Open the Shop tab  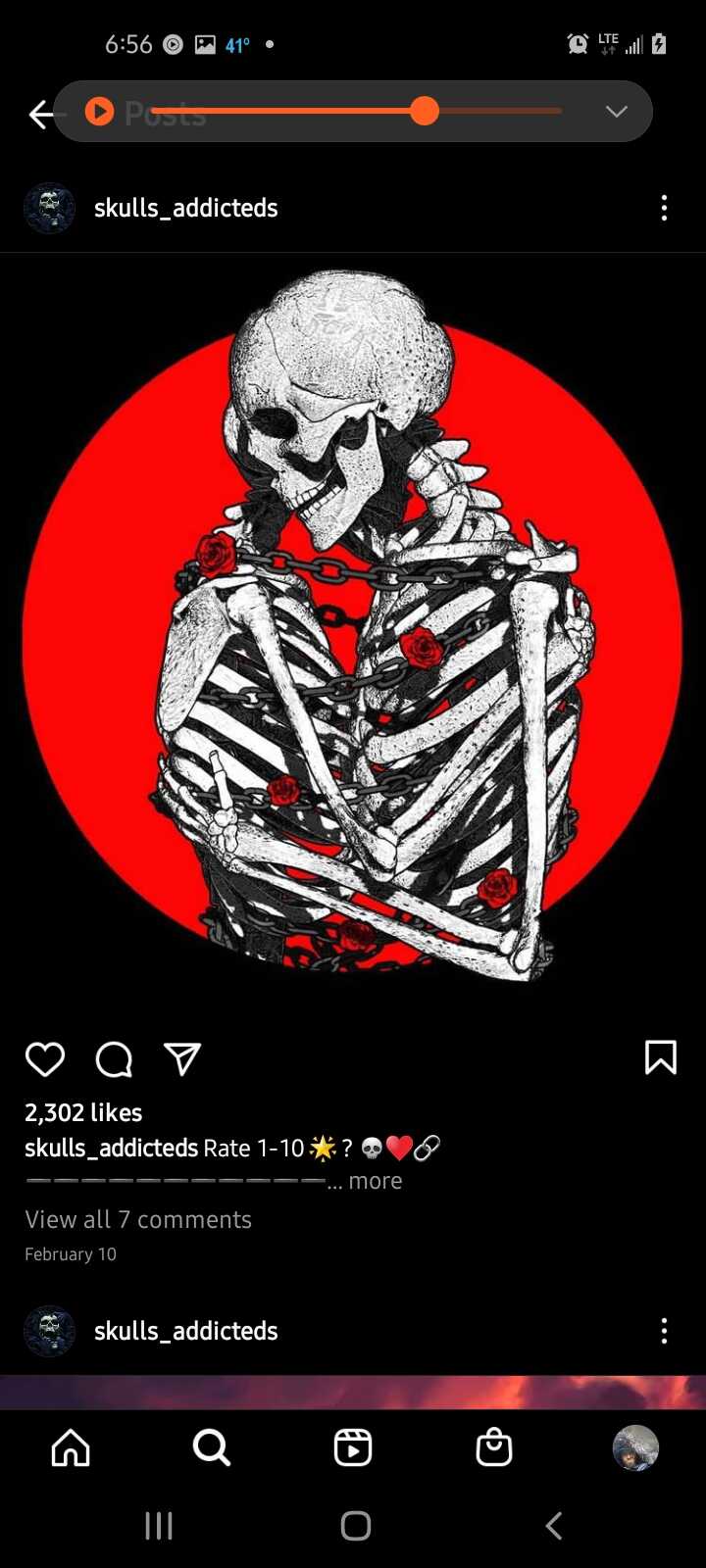click(494, 1447)
